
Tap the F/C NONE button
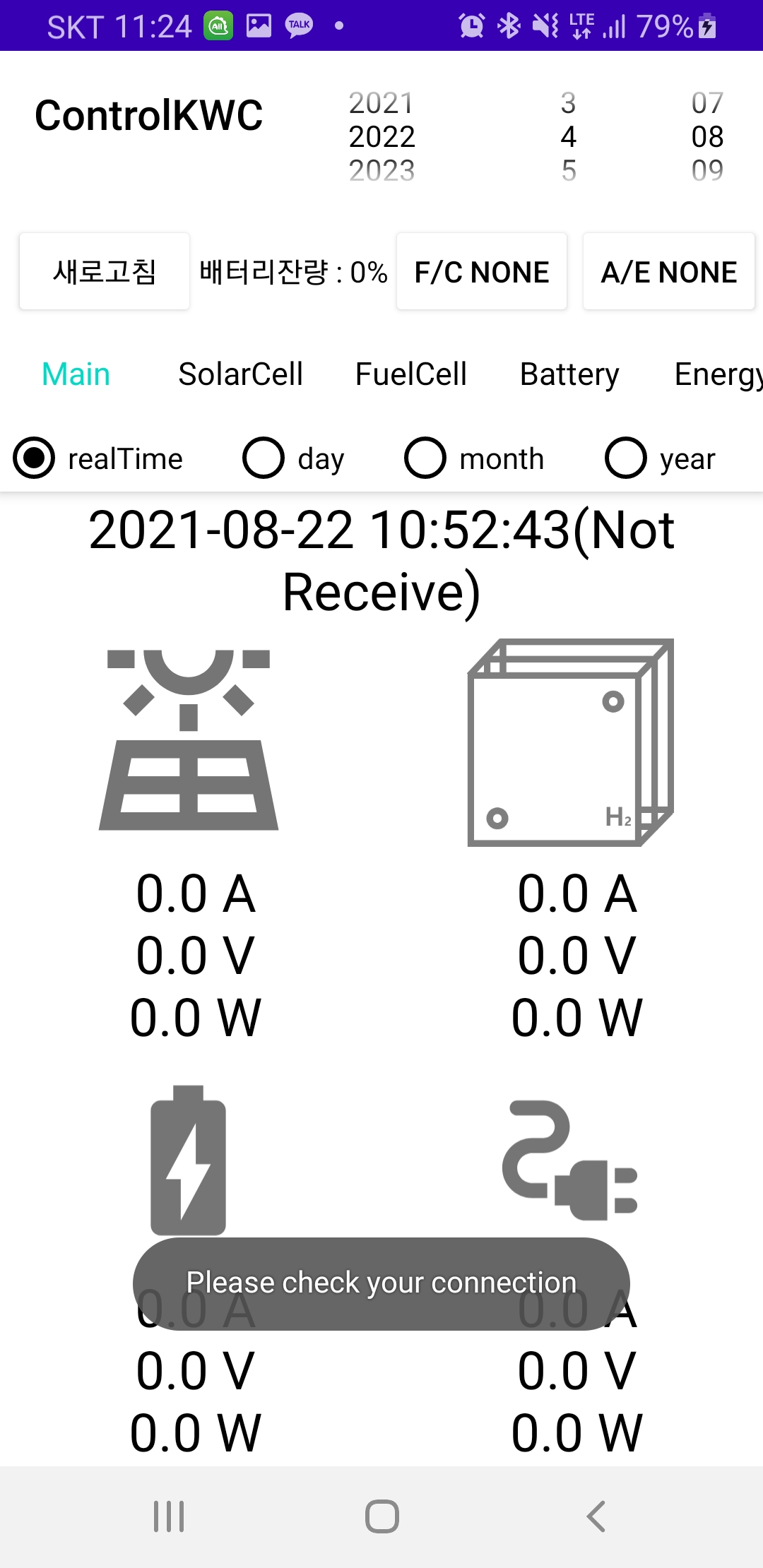(x=482, y=271)
